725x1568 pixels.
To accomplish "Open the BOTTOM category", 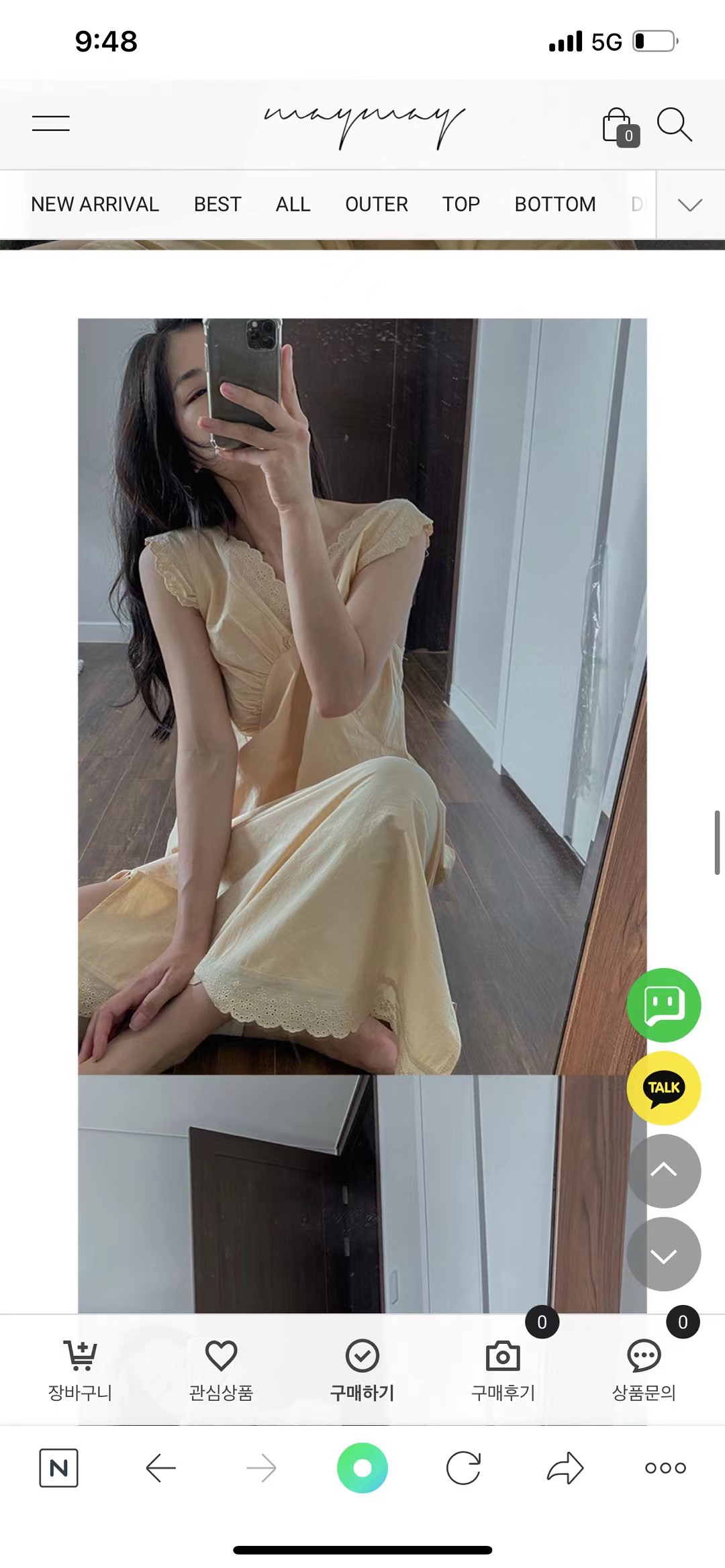I will pyautogui.click(x=554, y=204).
